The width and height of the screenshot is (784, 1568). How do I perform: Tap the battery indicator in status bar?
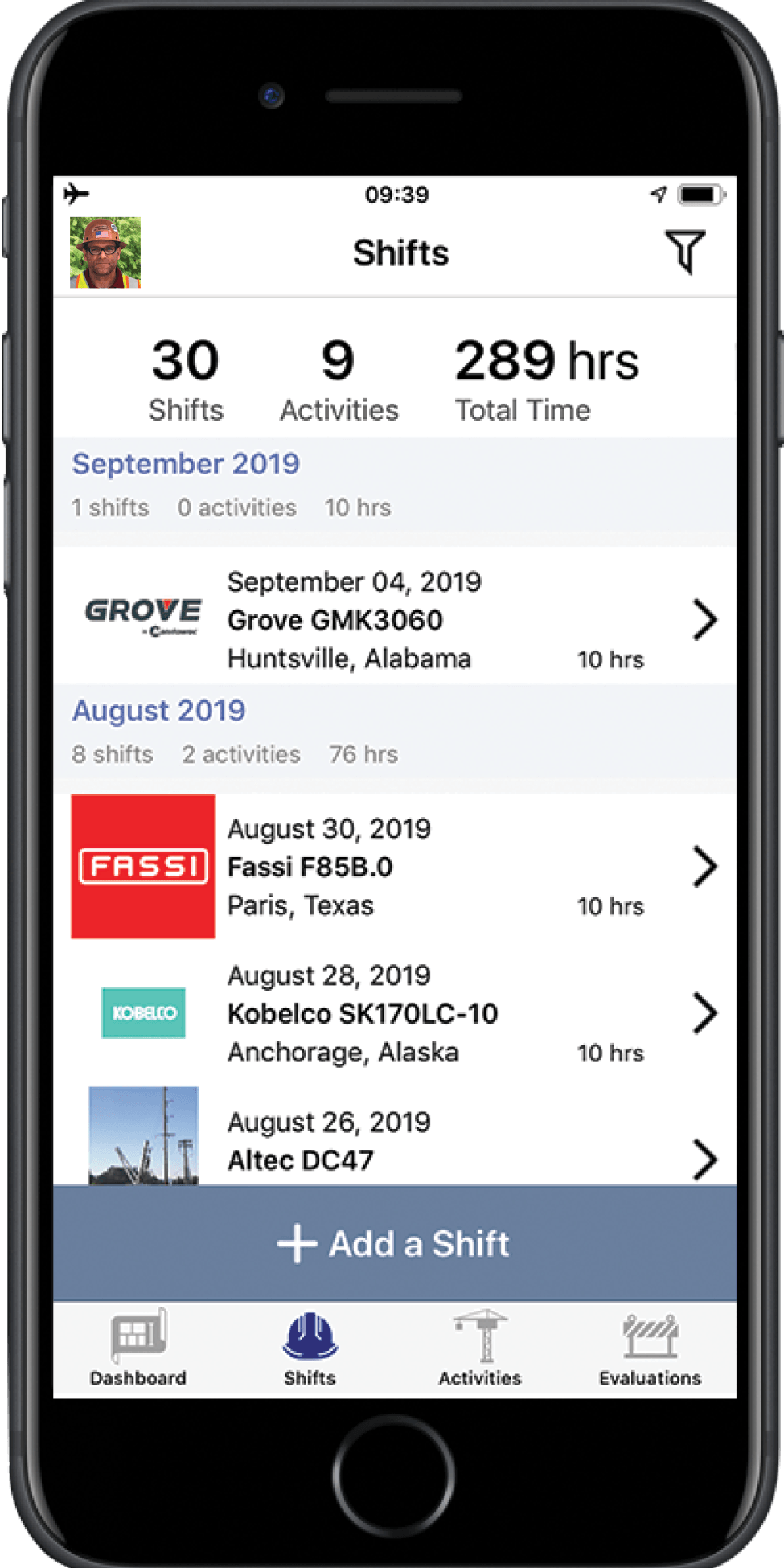pos(700,193)
